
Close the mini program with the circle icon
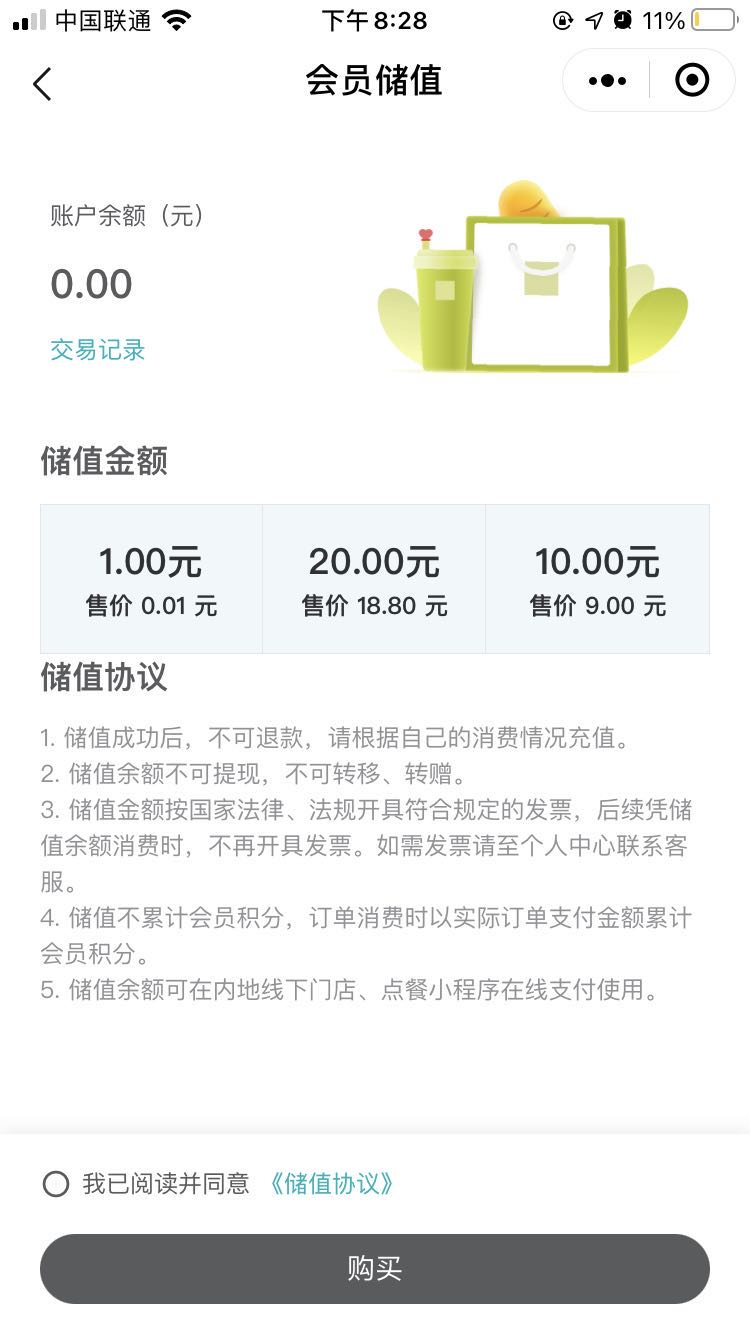[692, 80]
